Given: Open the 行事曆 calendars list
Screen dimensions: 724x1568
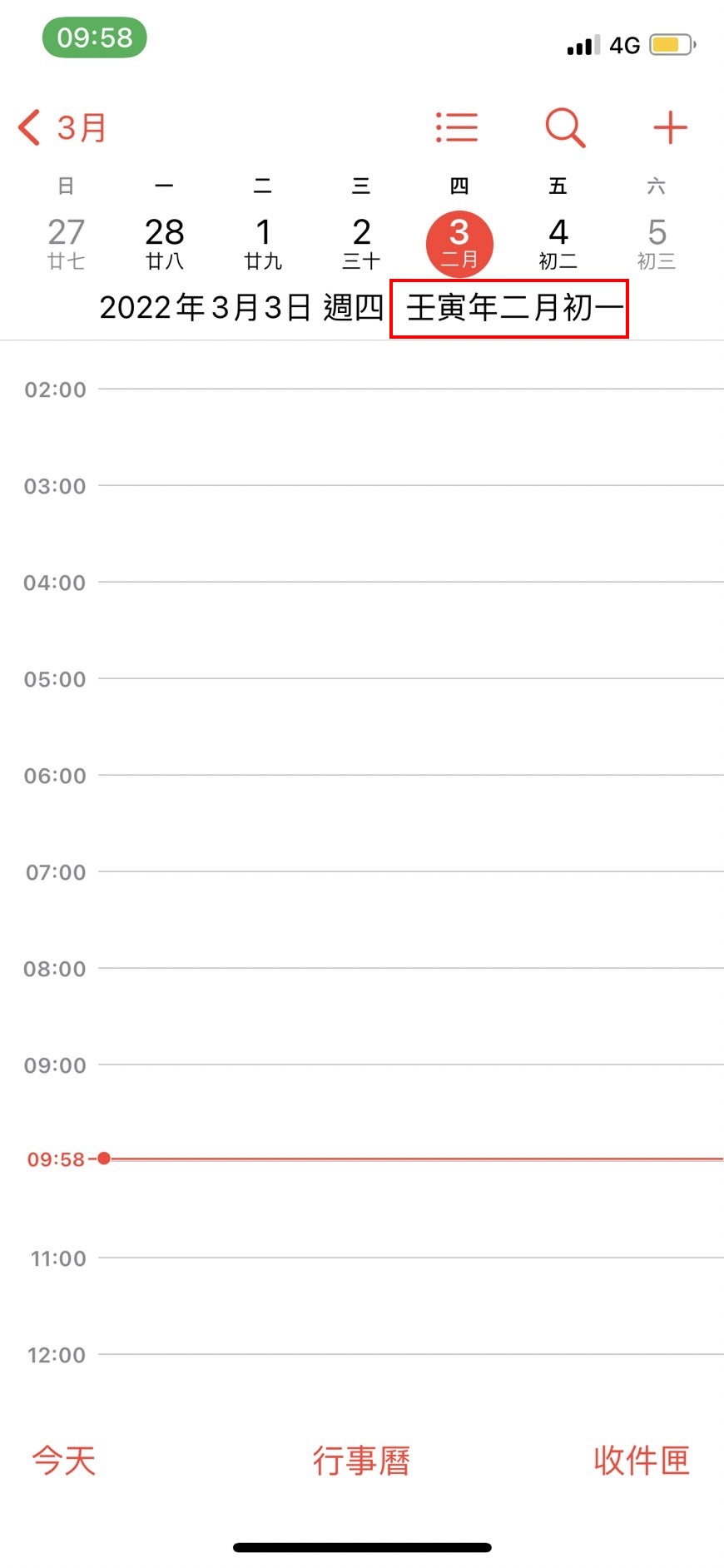Looking at the screenshot, I should click(x=361, y=1461).
